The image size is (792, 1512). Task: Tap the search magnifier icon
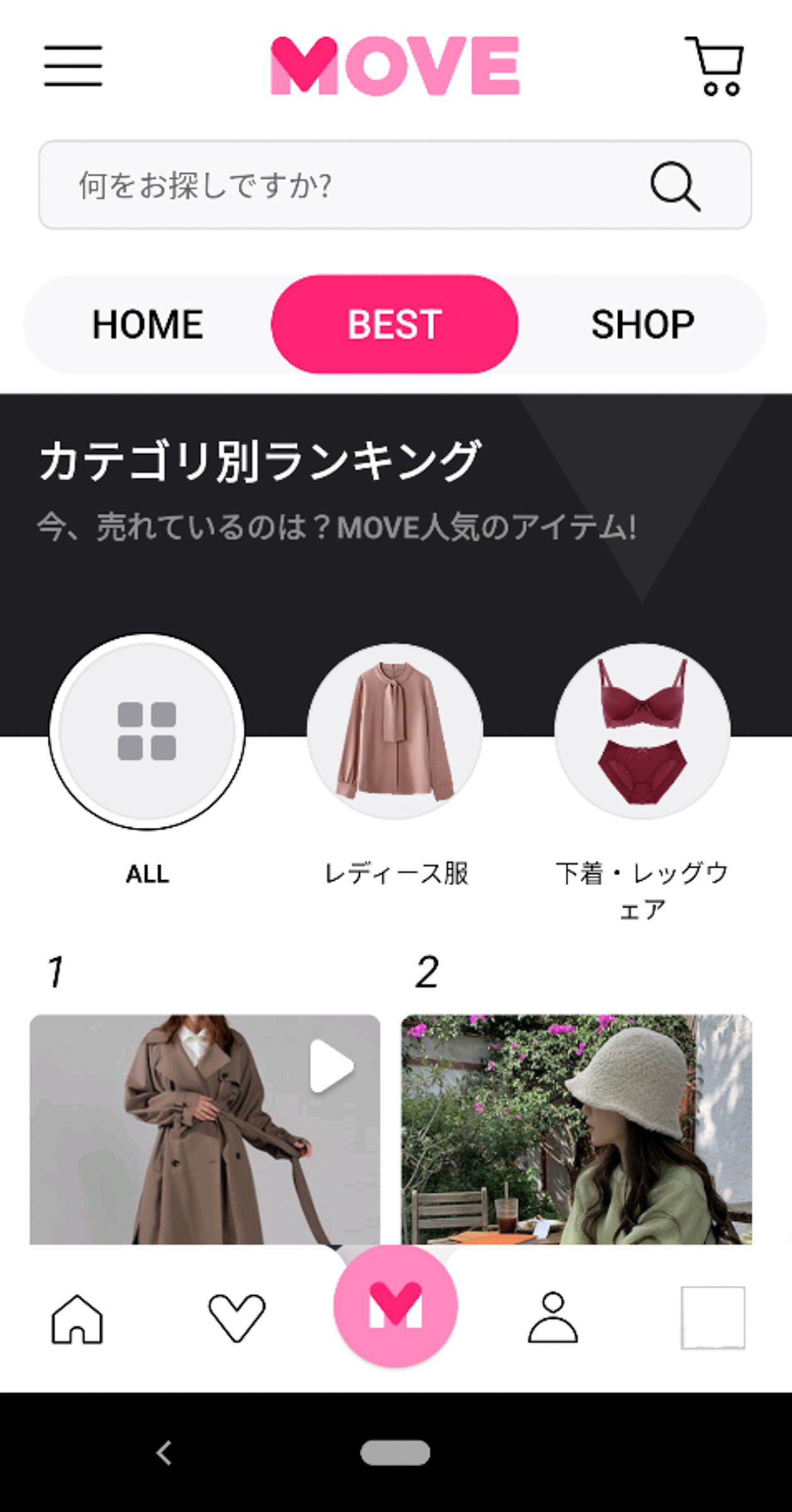675,186
